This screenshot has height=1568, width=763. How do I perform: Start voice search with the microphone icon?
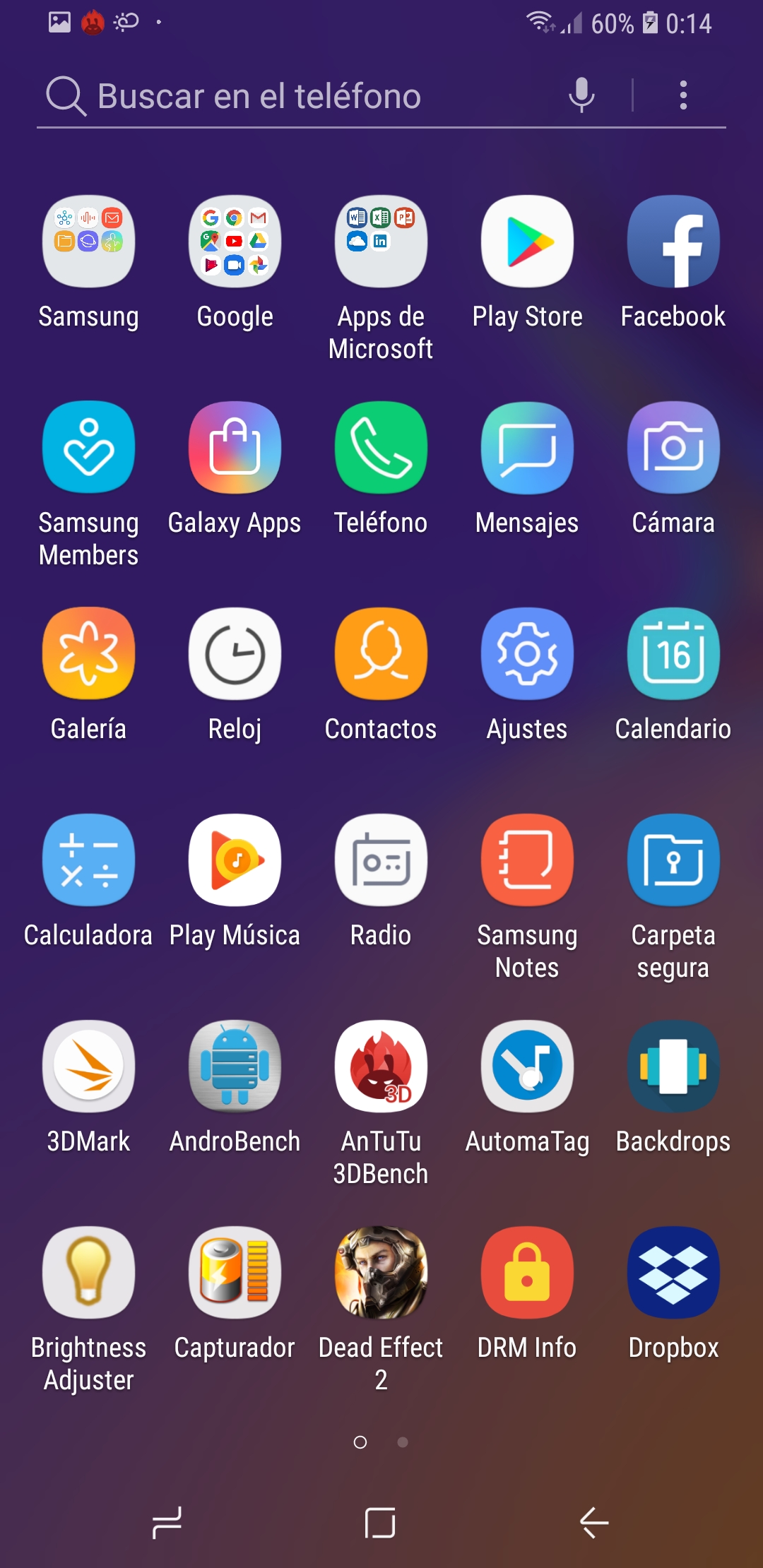click(581, 95)
